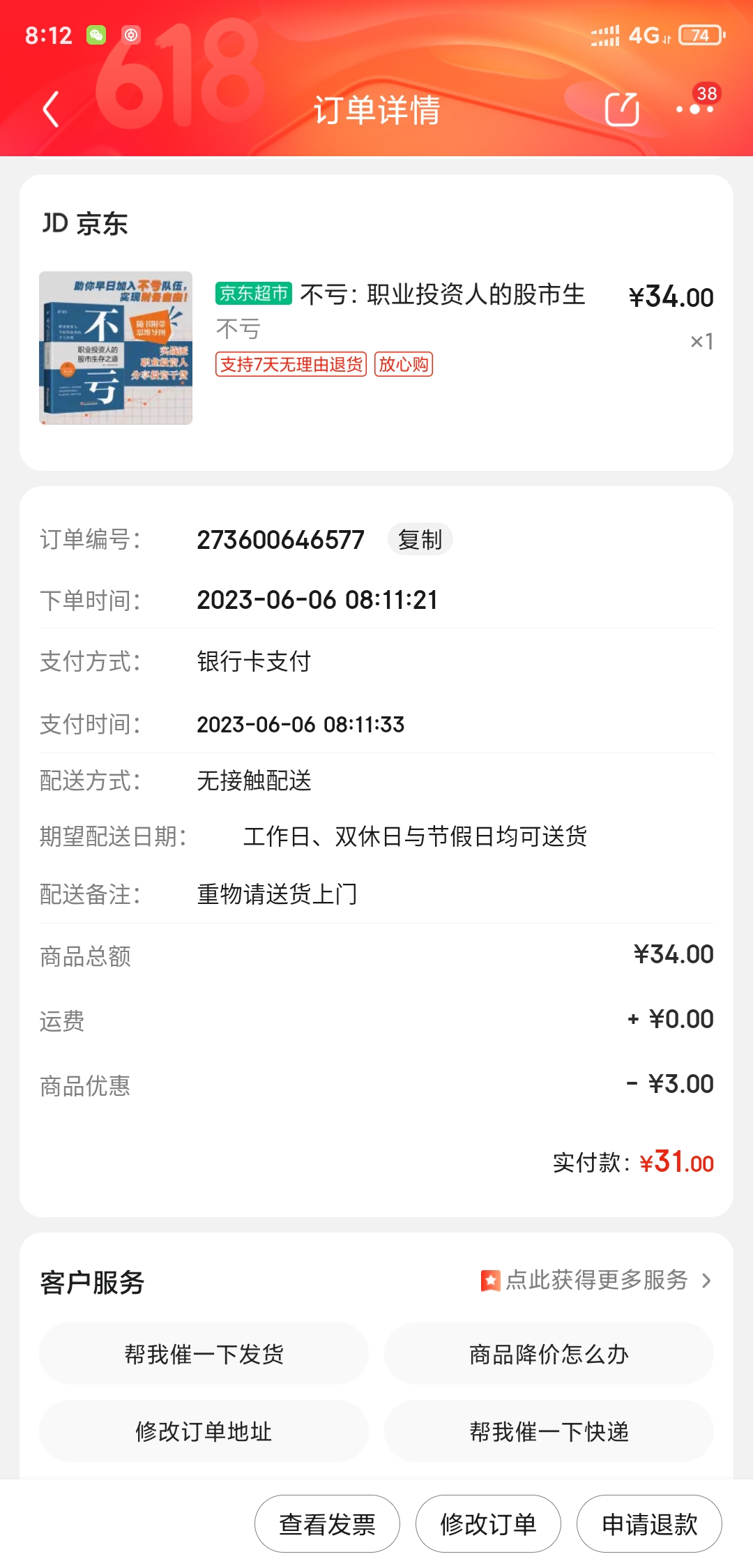This screenshot has width=753, height=1568.
Task: Open the 不亏 book product thumbnail
Action: (x=116, y=348)
